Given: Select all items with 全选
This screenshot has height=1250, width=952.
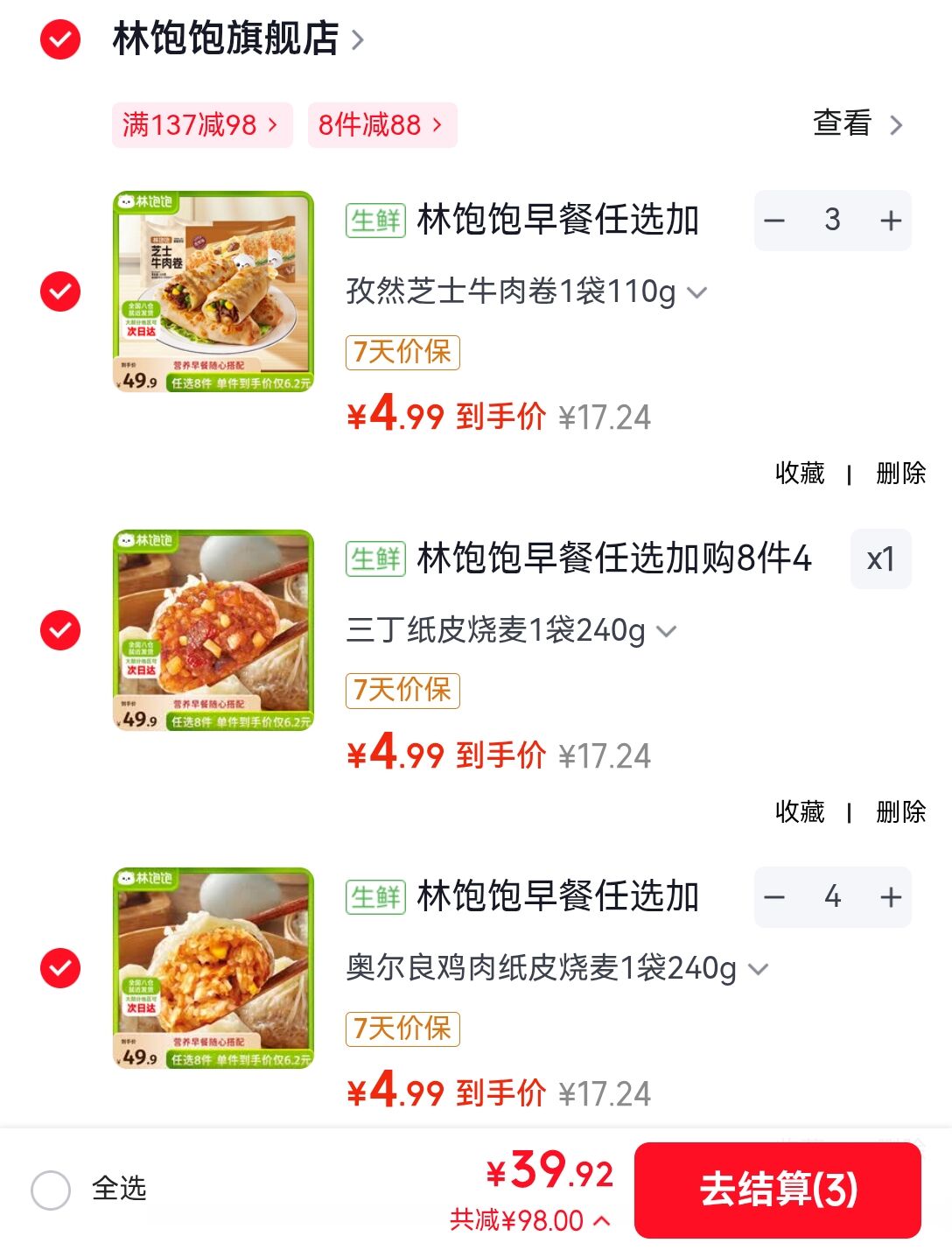Looking at the screenshot, I should (x=88, y=1190).
